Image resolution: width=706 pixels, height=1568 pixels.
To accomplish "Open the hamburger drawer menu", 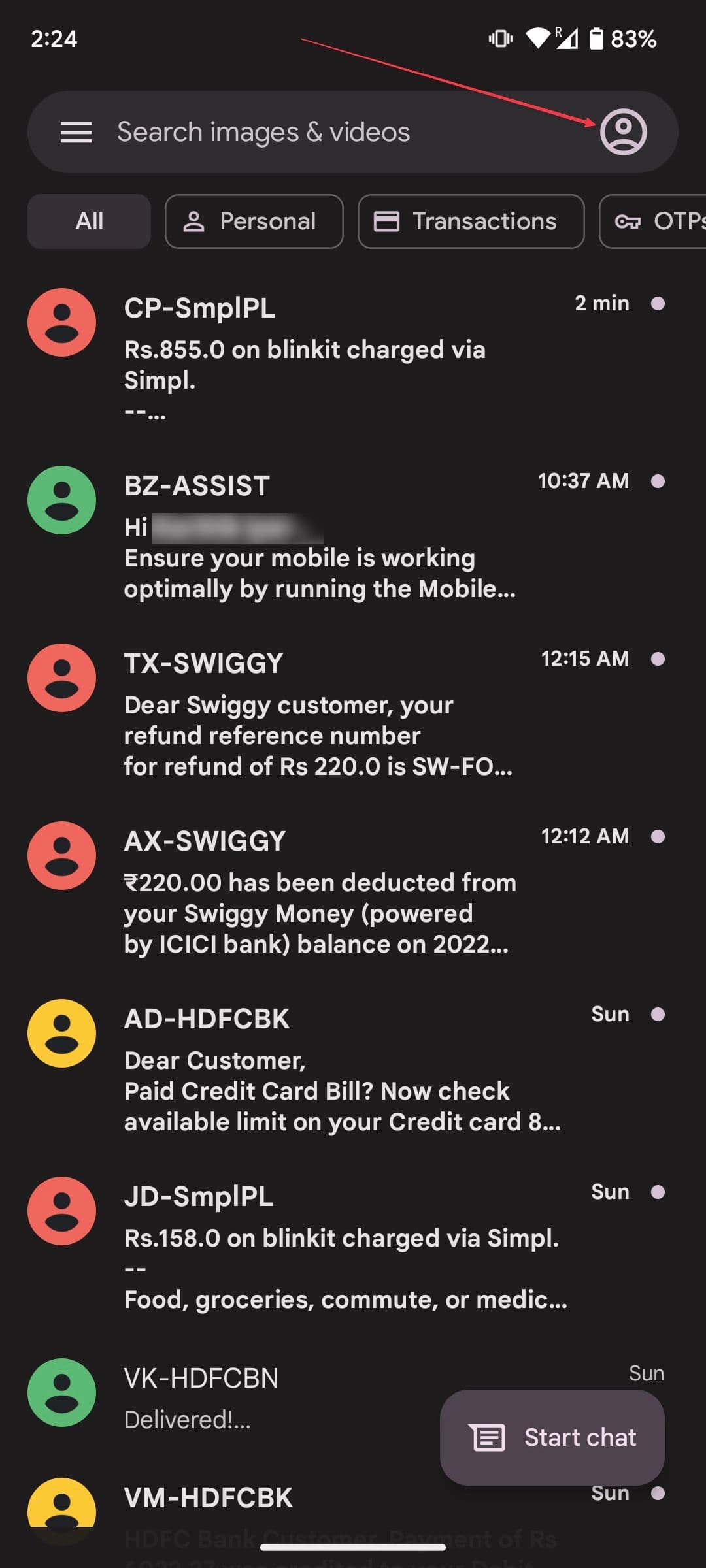I will 76,132.
